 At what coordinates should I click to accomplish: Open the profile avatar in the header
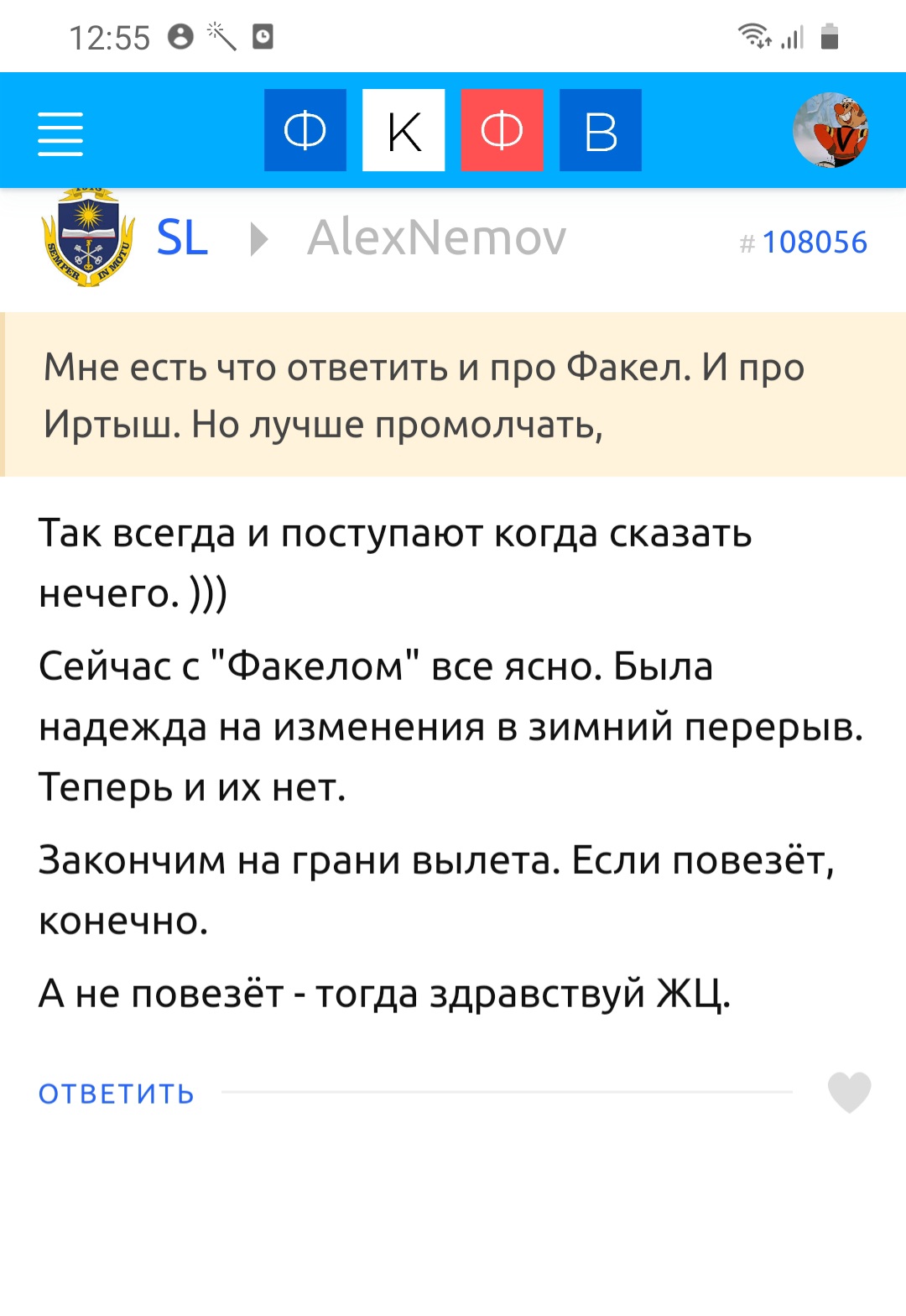[830, 130]
